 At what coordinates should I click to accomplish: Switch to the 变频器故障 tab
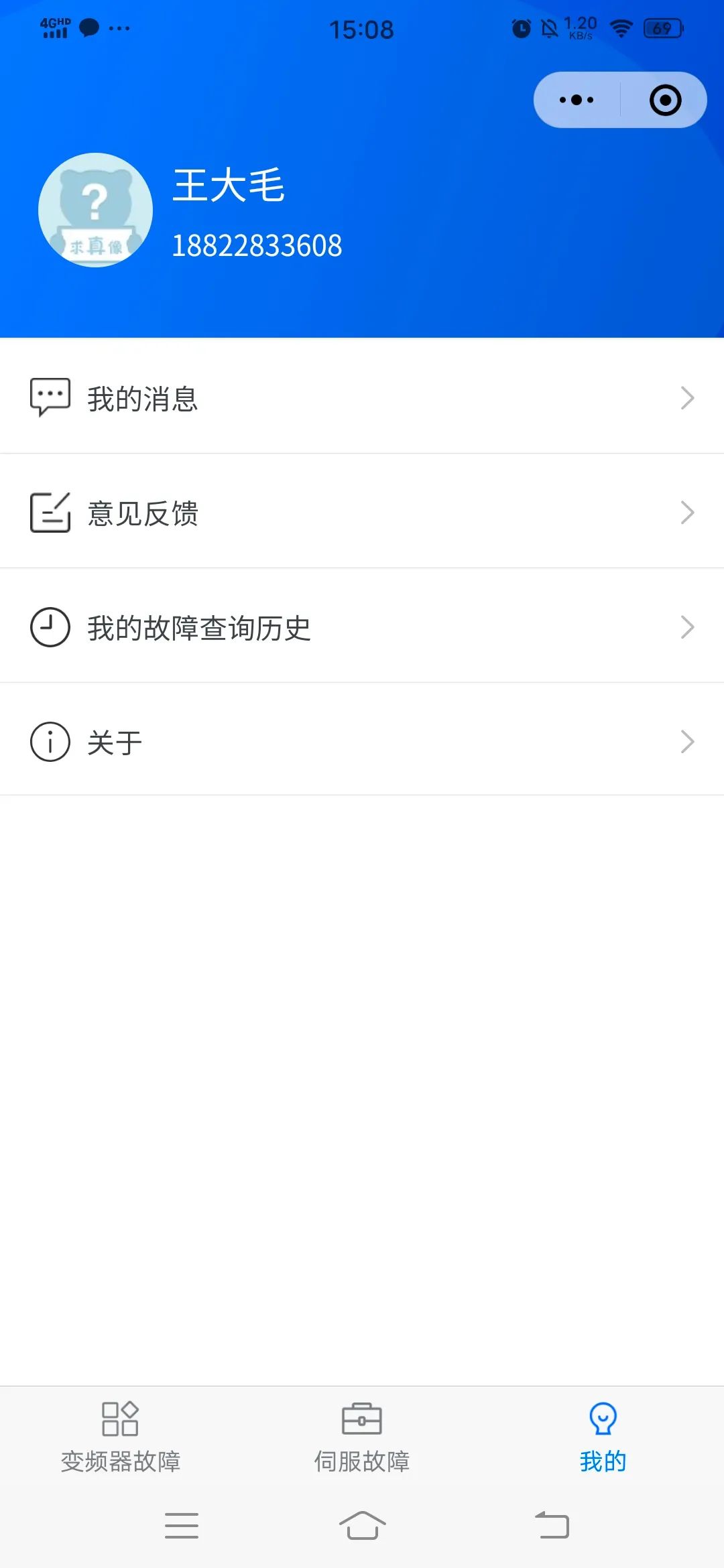click(121, 1437)
